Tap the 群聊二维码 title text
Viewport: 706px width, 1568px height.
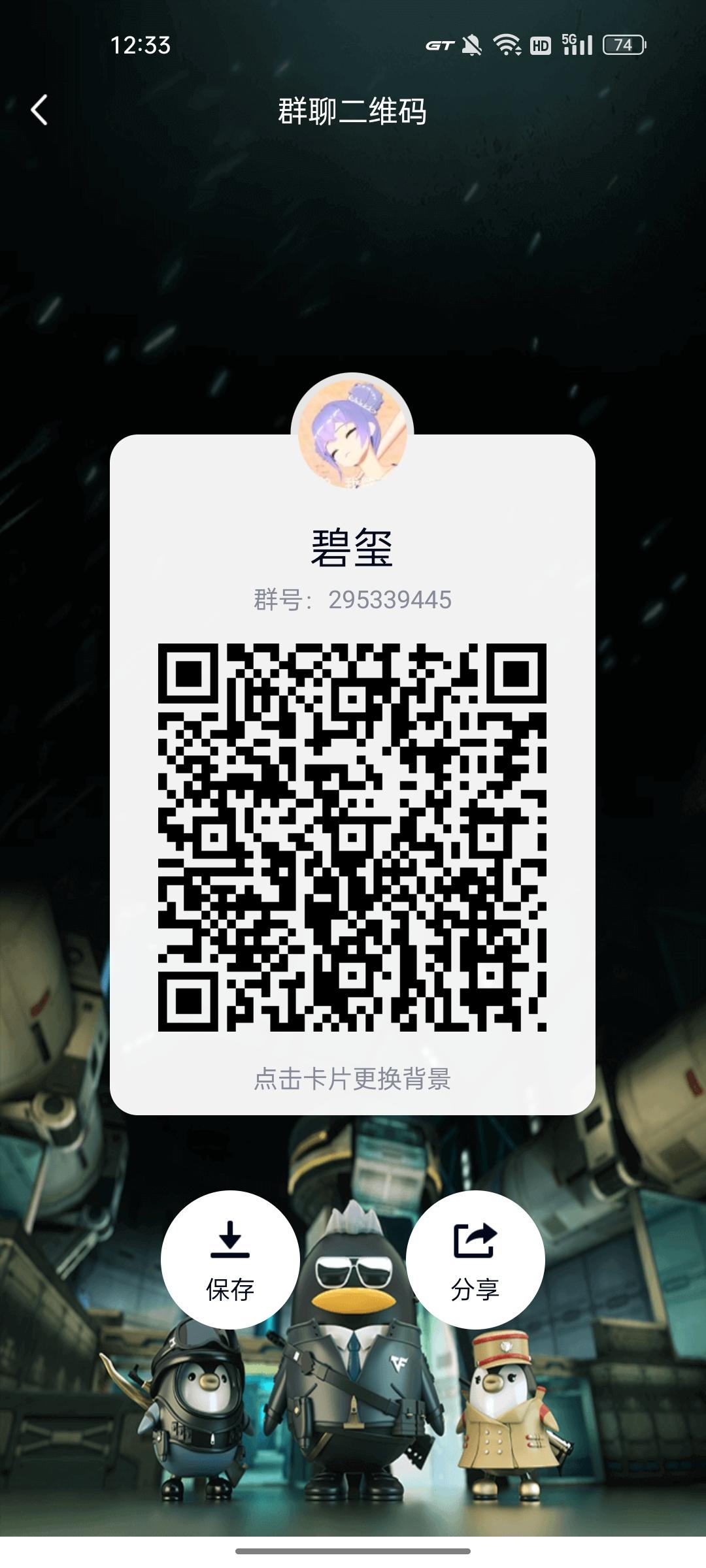click(x=353, y=110)
